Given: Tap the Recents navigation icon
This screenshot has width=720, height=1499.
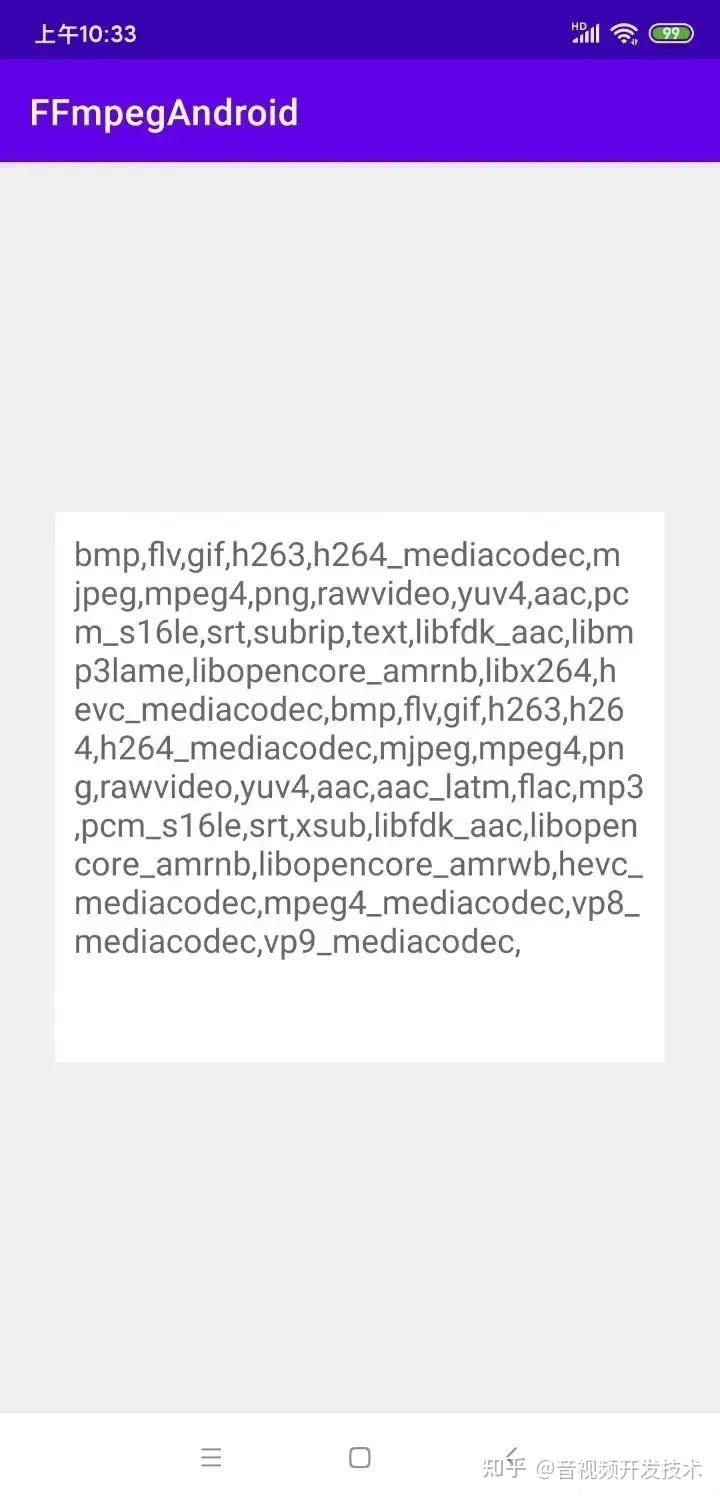Looking at the screenshot, I should point(211,1458).
